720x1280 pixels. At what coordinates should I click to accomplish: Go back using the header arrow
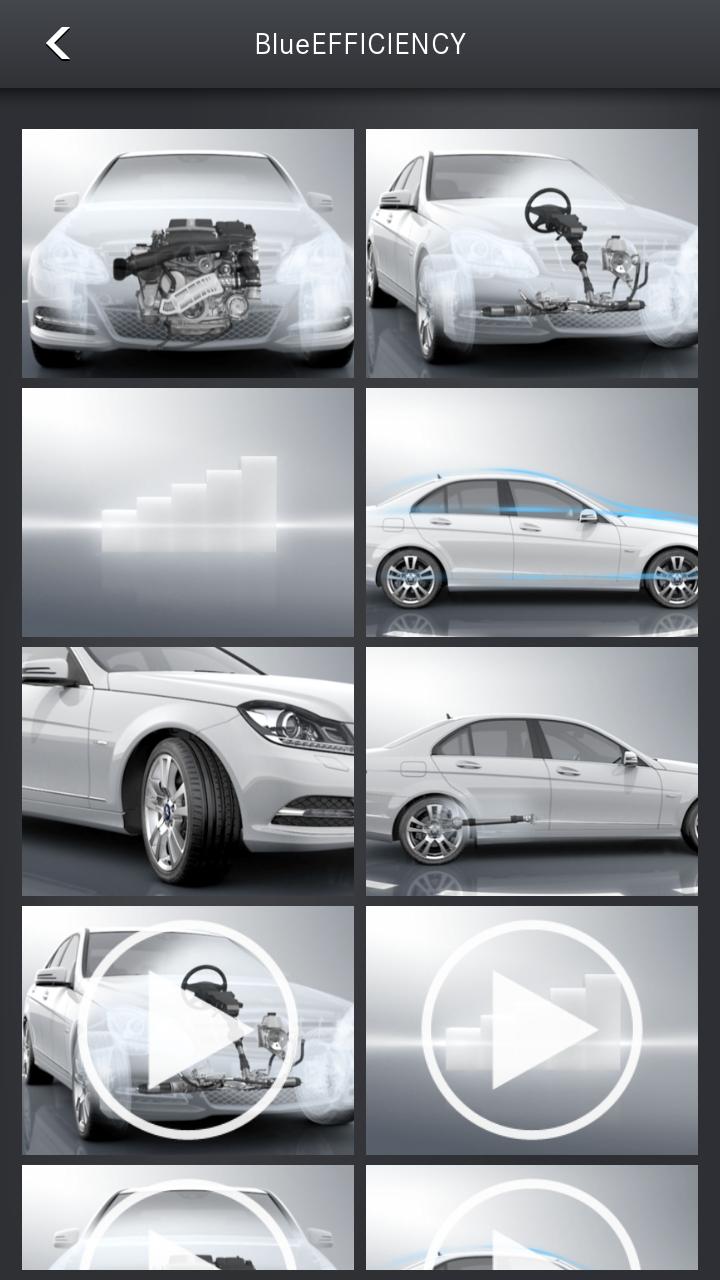tap(58, 44)
